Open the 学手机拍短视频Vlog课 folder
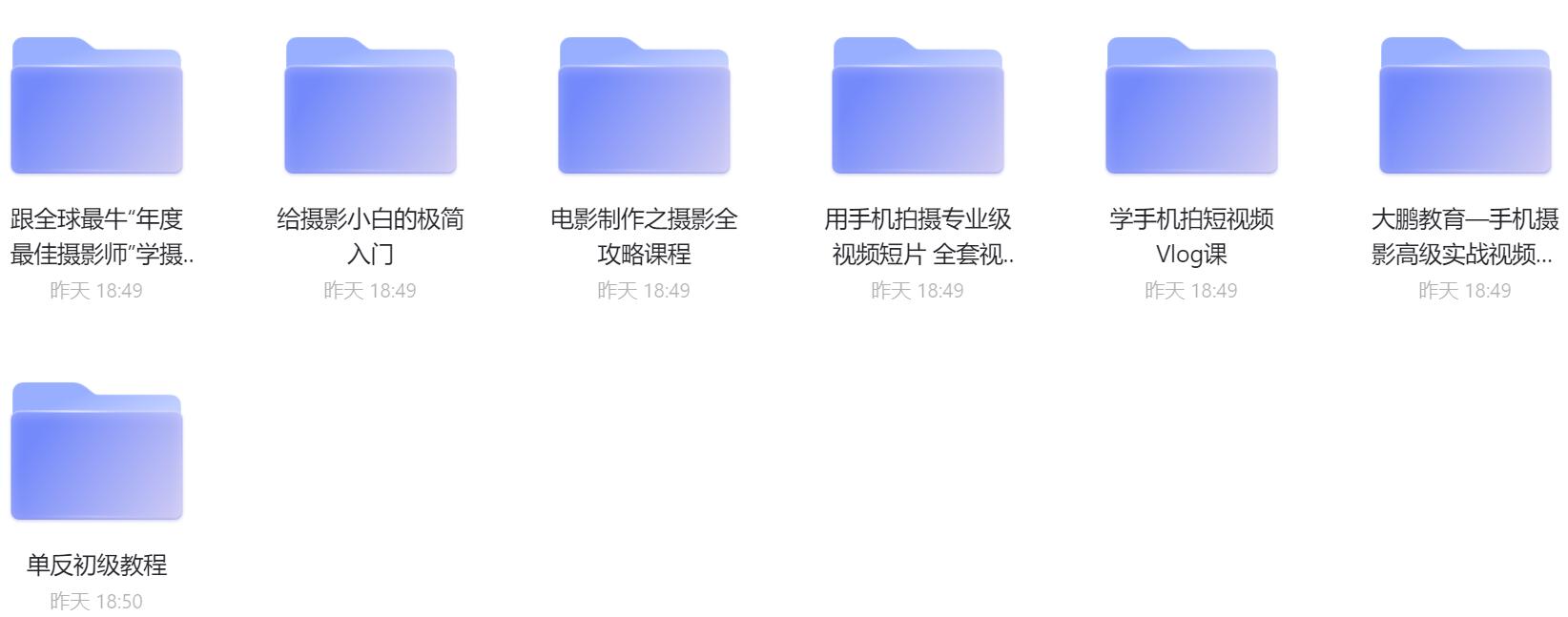The height and width of the screenshot is (617, 1568). point(1191,107)
